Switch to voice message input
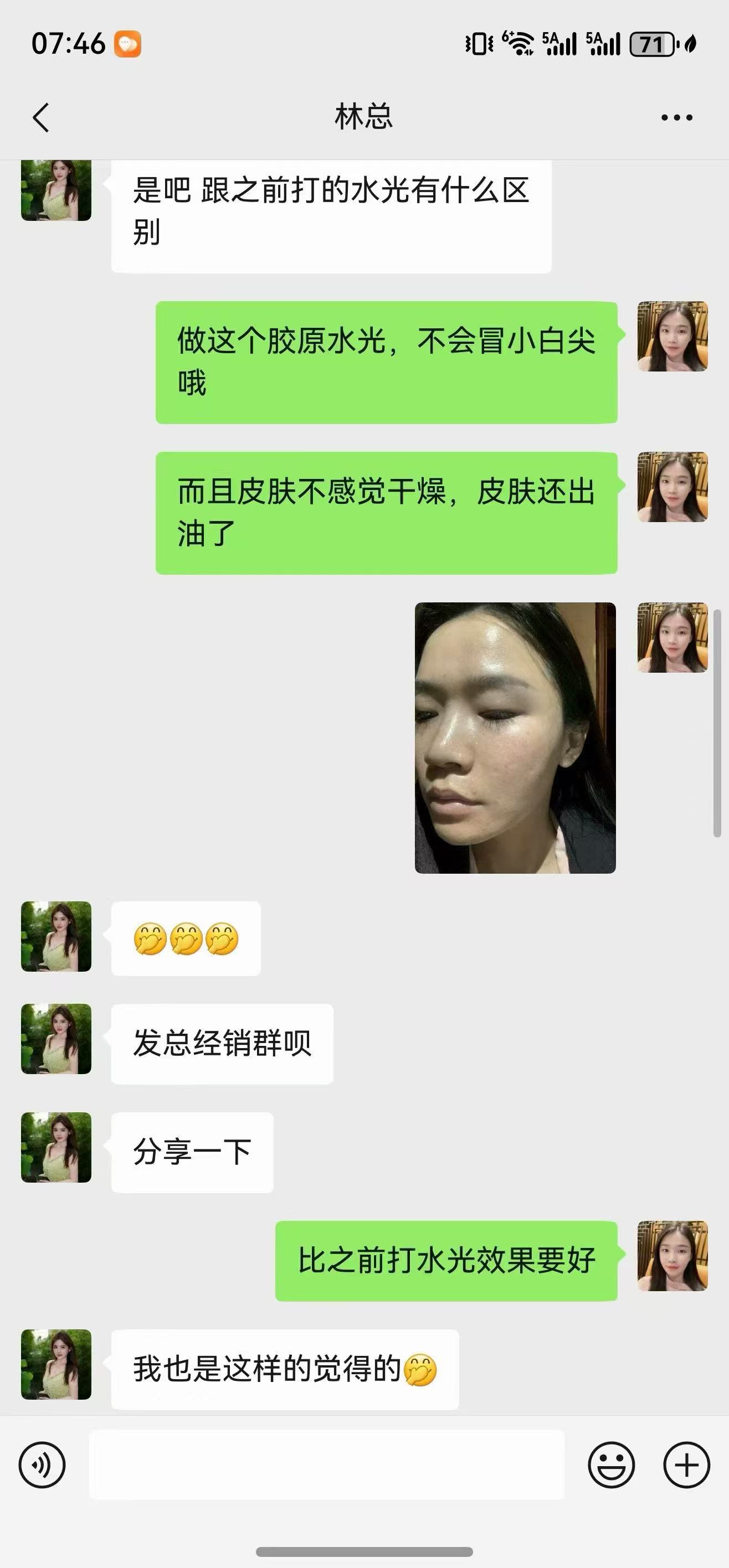Screen dimensions: 729x1568 point(42,1465)
